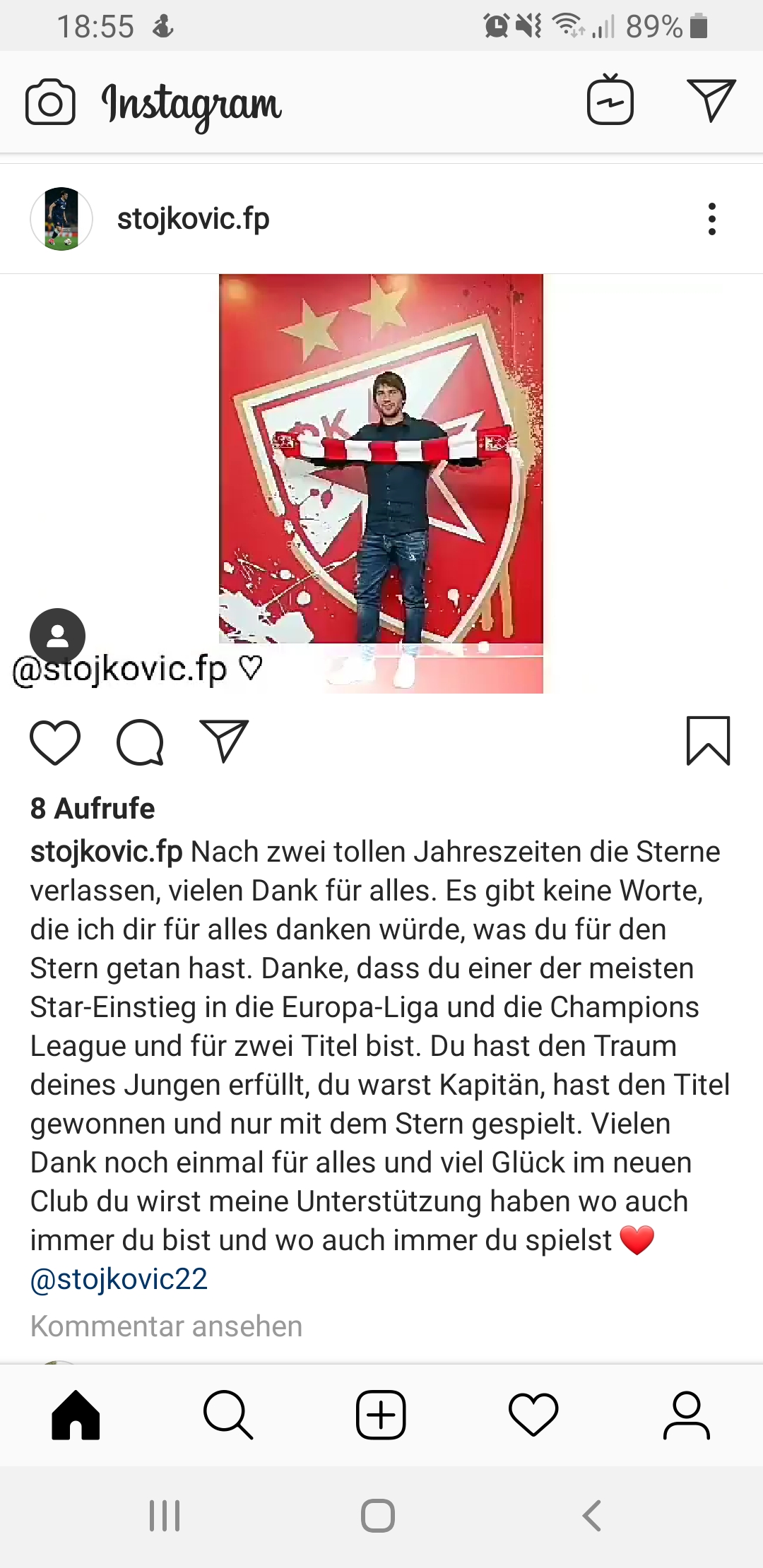Open the camera icon in the header
The image size is (763, 1568).
pos(50,102)
